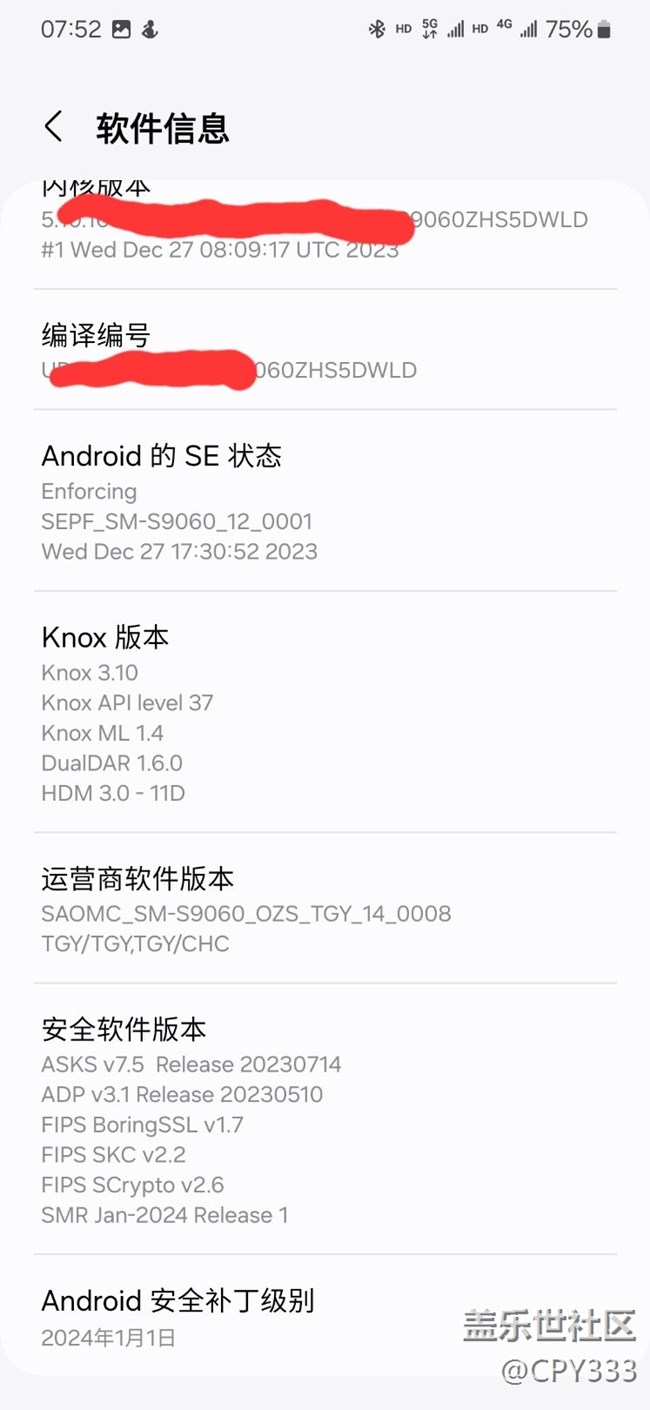The image size is (650, 1410).
Task: Tap the 编译编号 build number row
Action: pyautogui.click(x=325, y=350)
